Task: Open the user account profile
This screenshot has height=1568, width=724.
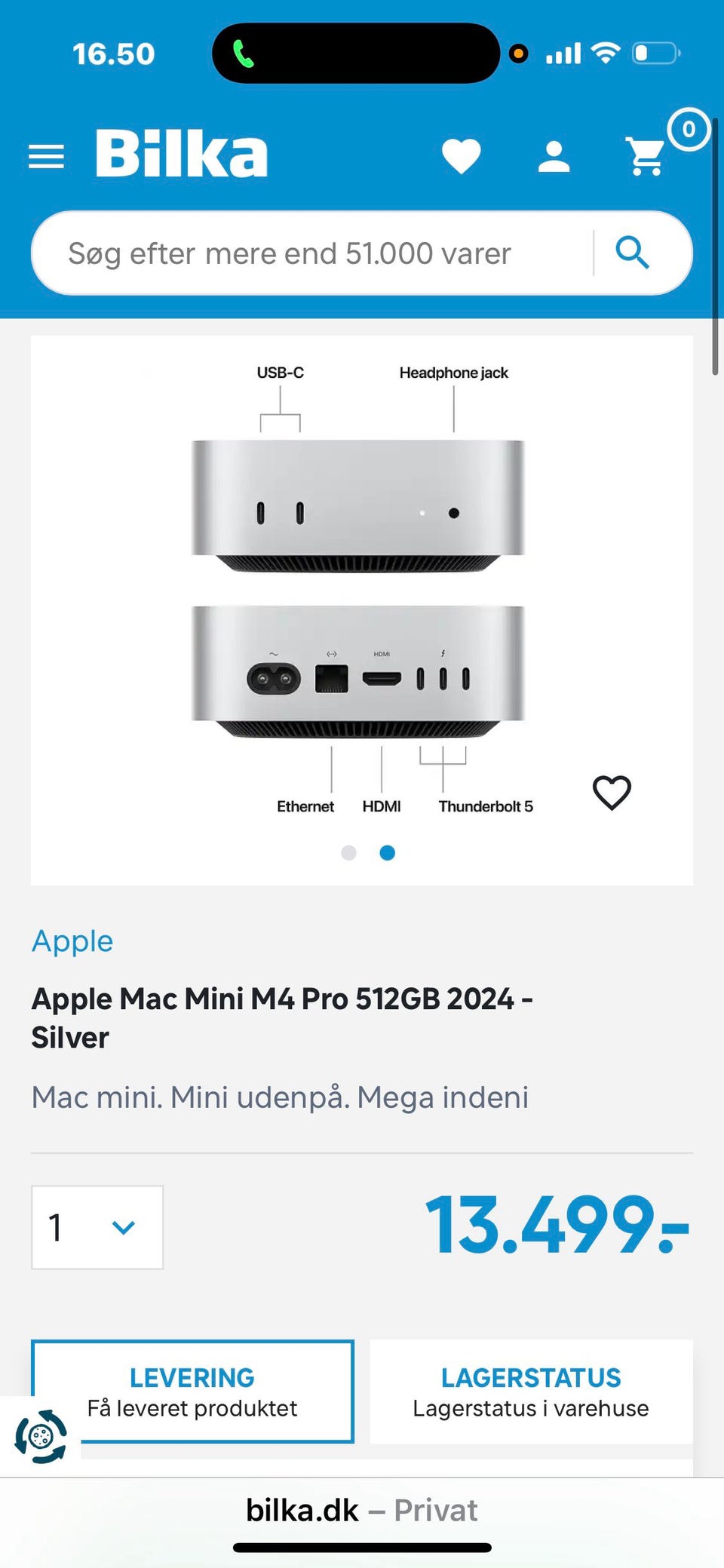Action: pyautogui.click(x=554, y=157)
